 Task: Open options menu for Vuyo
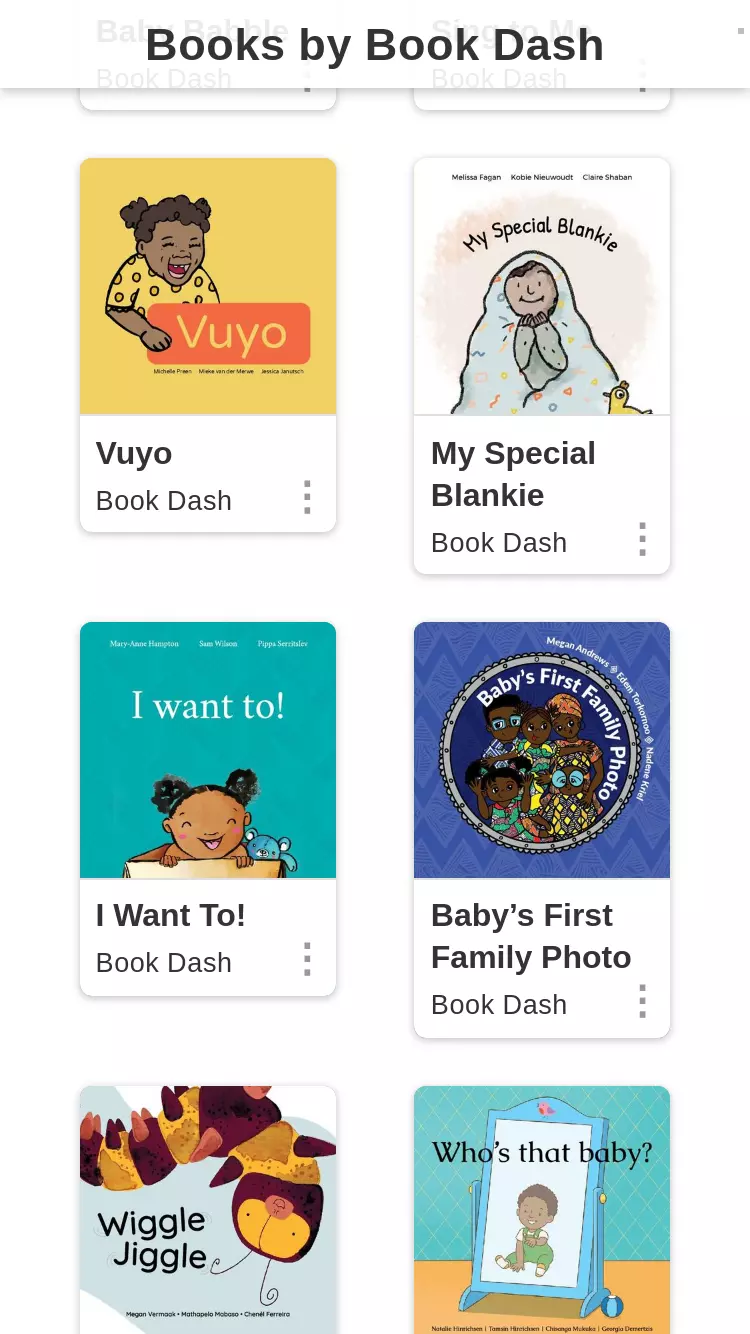(x=307, y=497)
